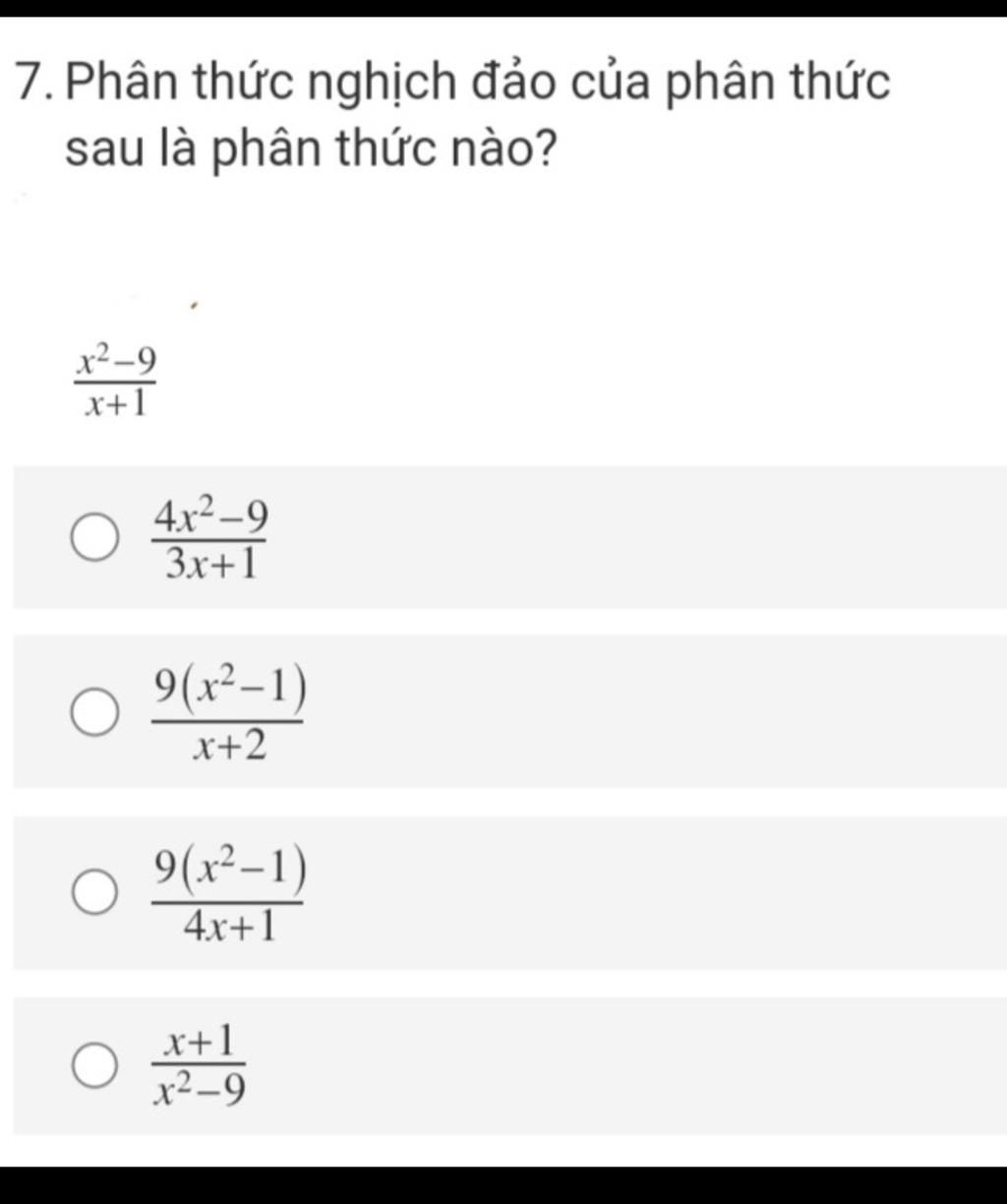Select the answer (4x²−9)/(3x+1)
1007x1204 pixels.
[95, 540]
